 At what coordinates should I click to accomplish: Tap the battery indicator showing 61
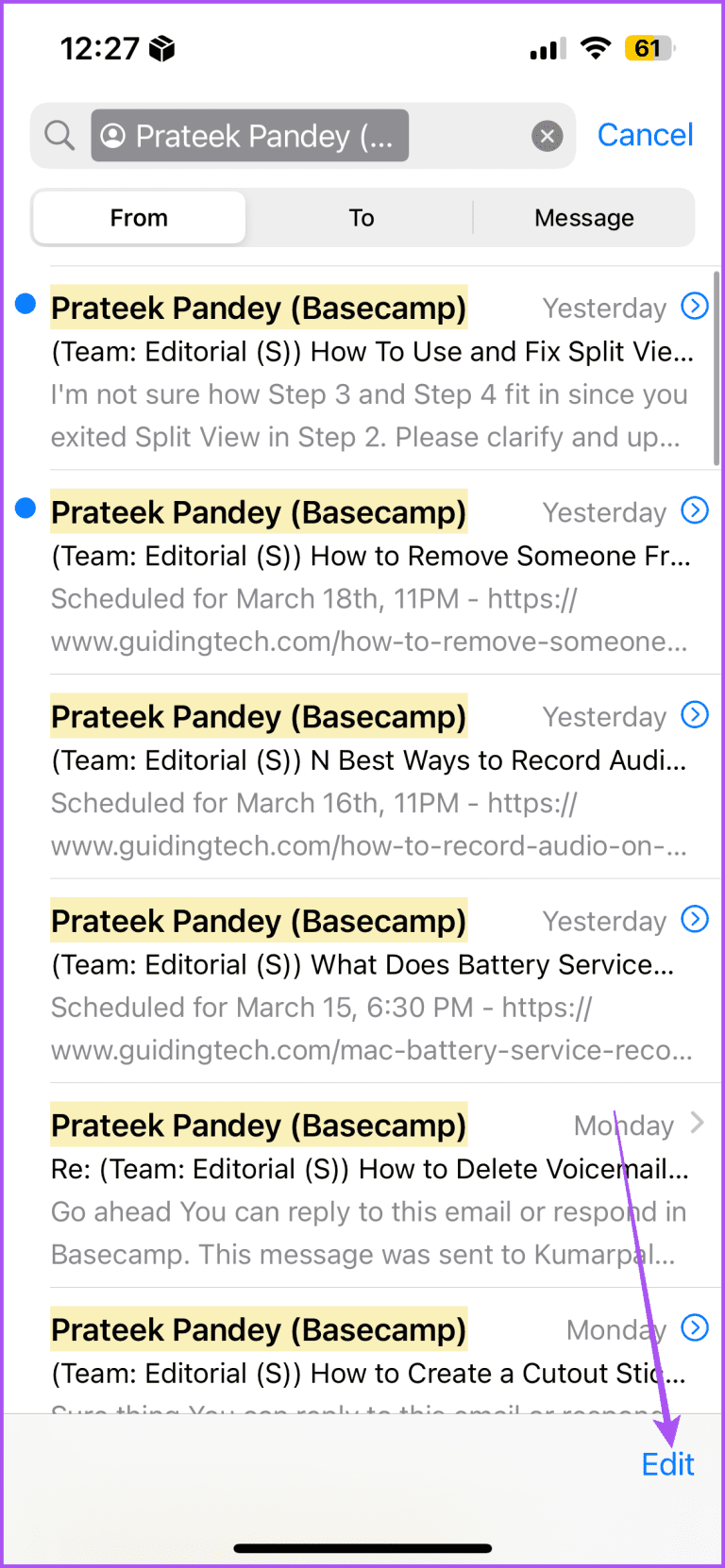[x=647, y=48]
